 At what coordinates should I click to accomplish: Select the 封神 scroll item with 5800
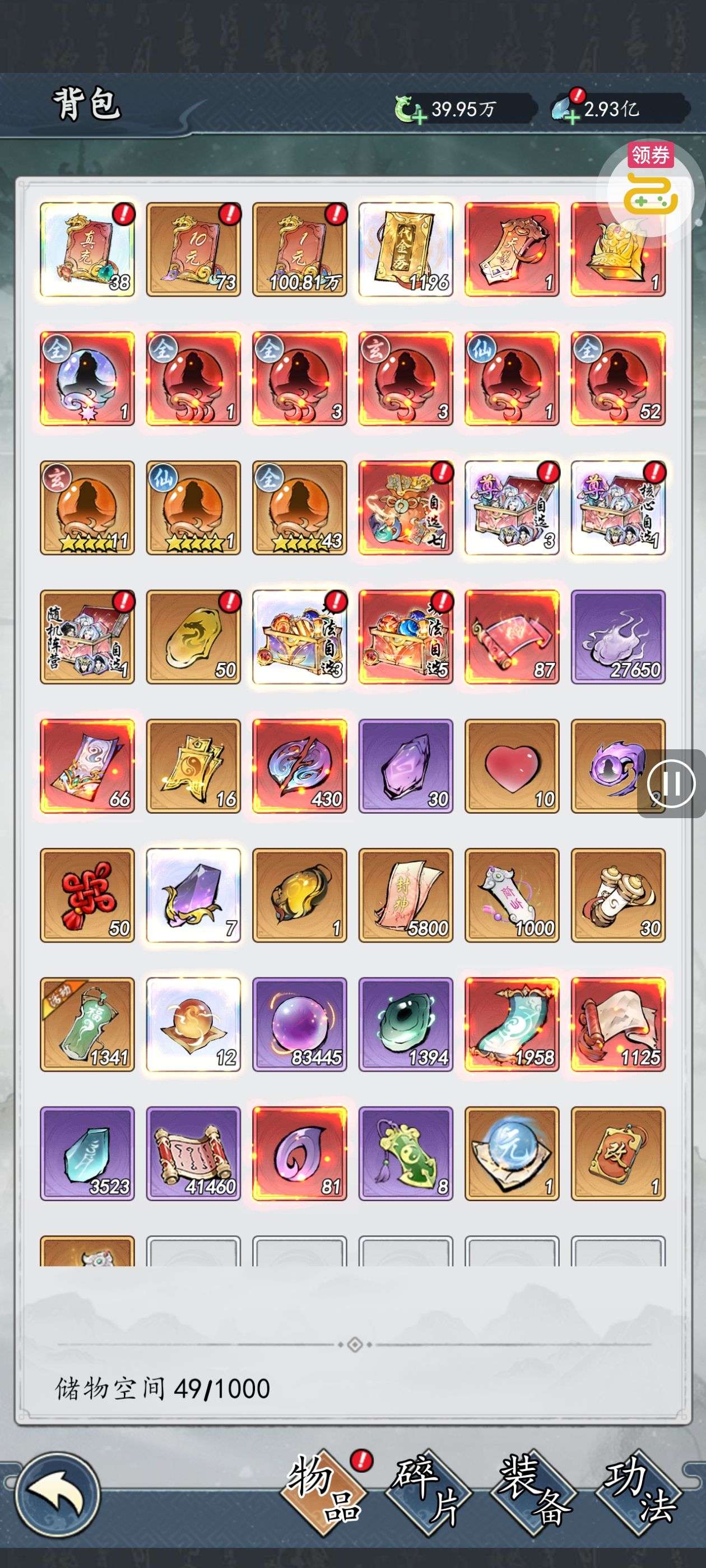pyautogui.click(x=406, y=895)
